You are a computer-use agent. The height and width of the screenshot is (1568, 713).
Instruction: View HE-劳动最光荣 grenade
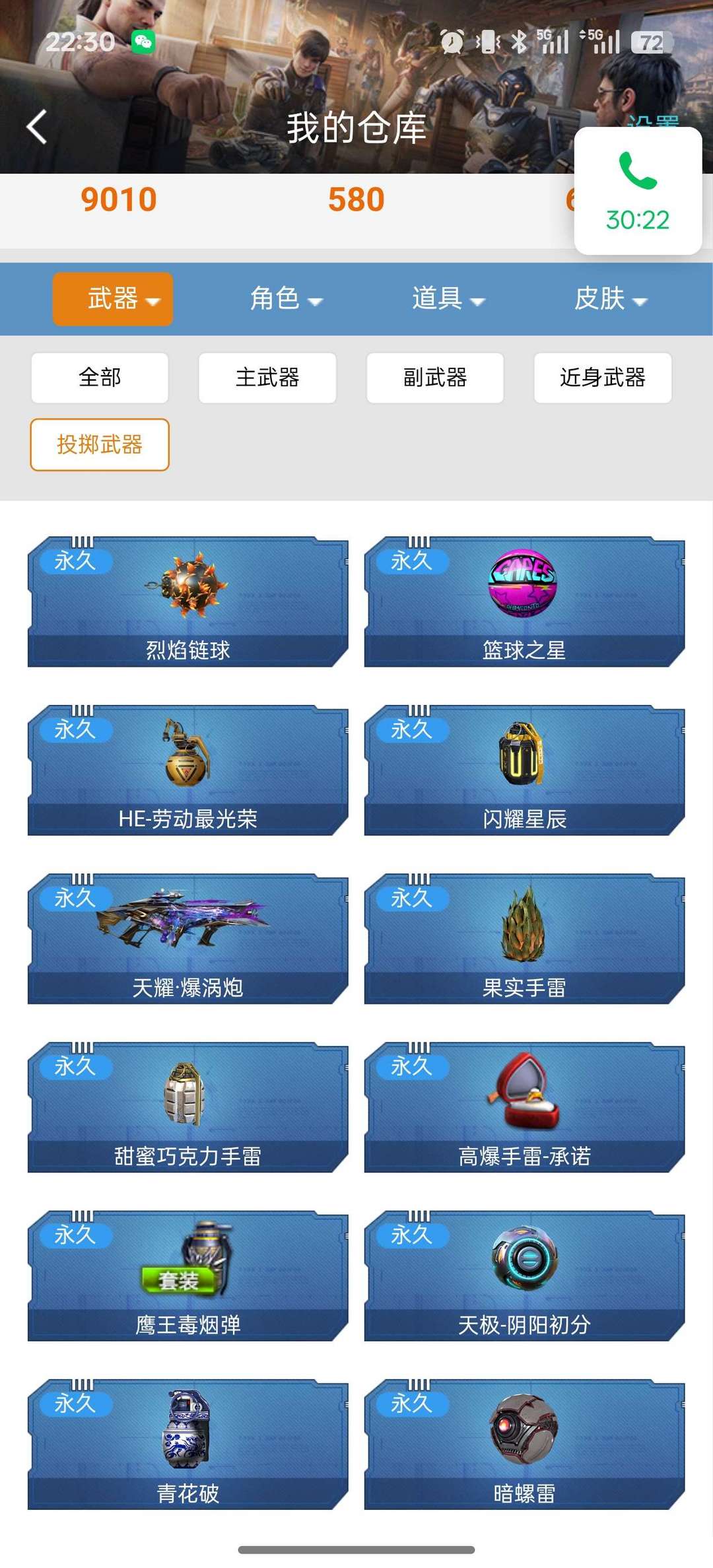188,770
